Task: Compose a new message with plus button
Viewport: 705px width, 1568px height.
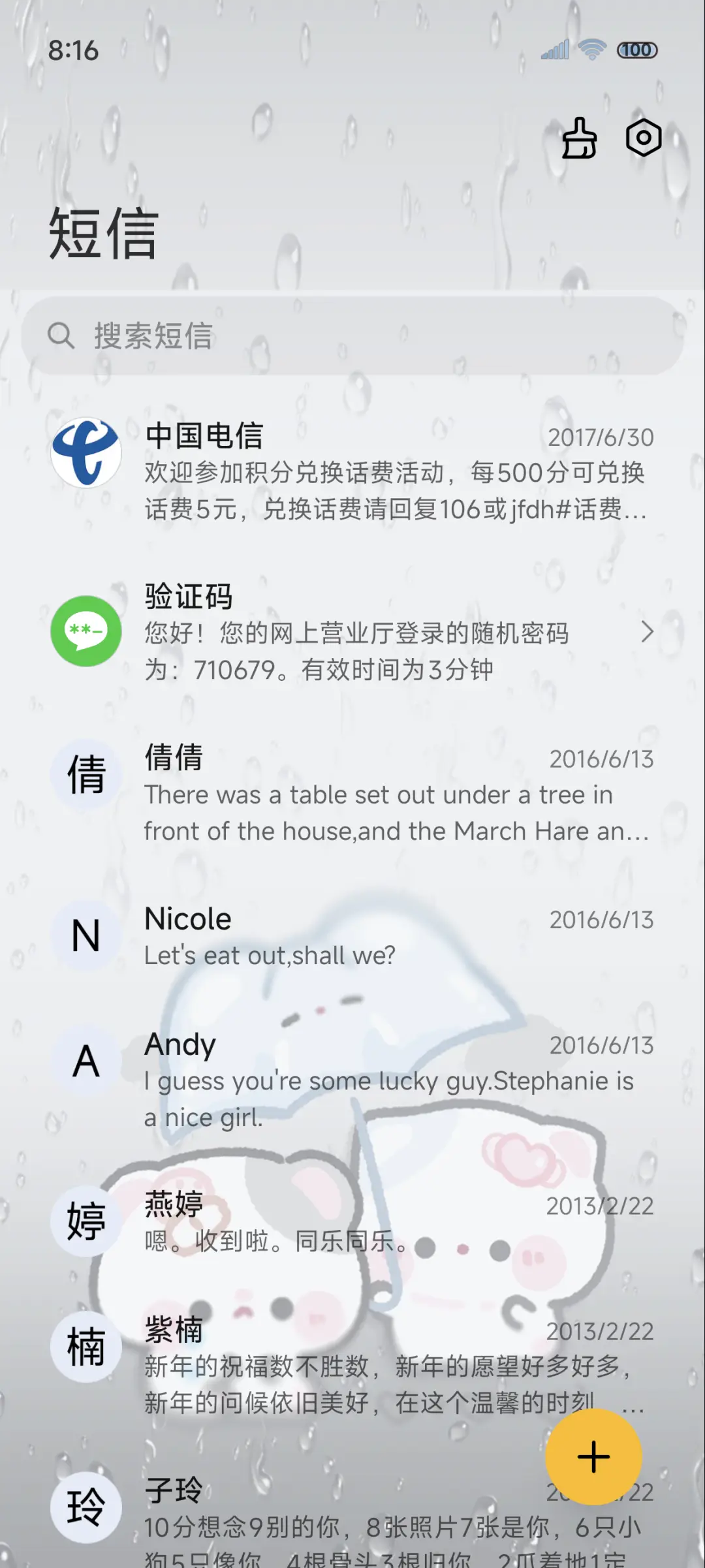Action: pos(593,1457)
